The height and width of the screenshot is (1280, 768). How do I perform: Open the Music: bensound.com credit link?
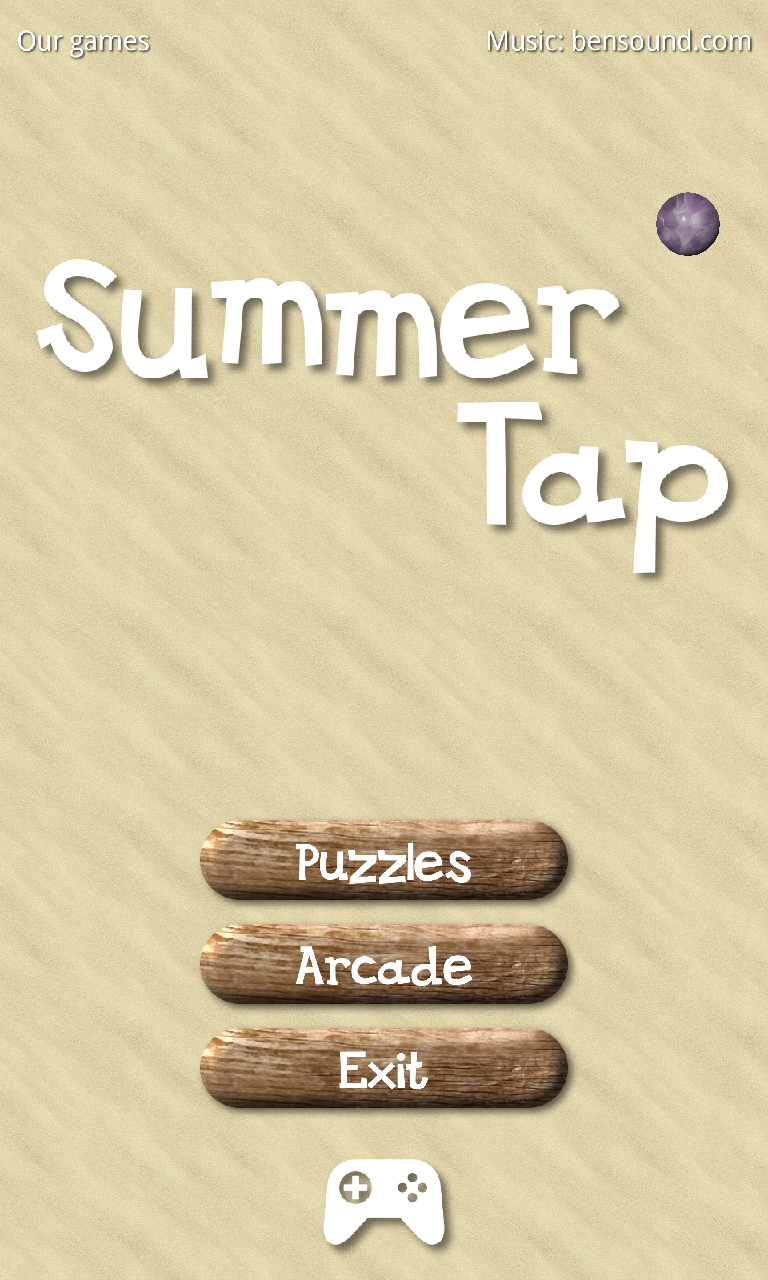click(619, 42)
